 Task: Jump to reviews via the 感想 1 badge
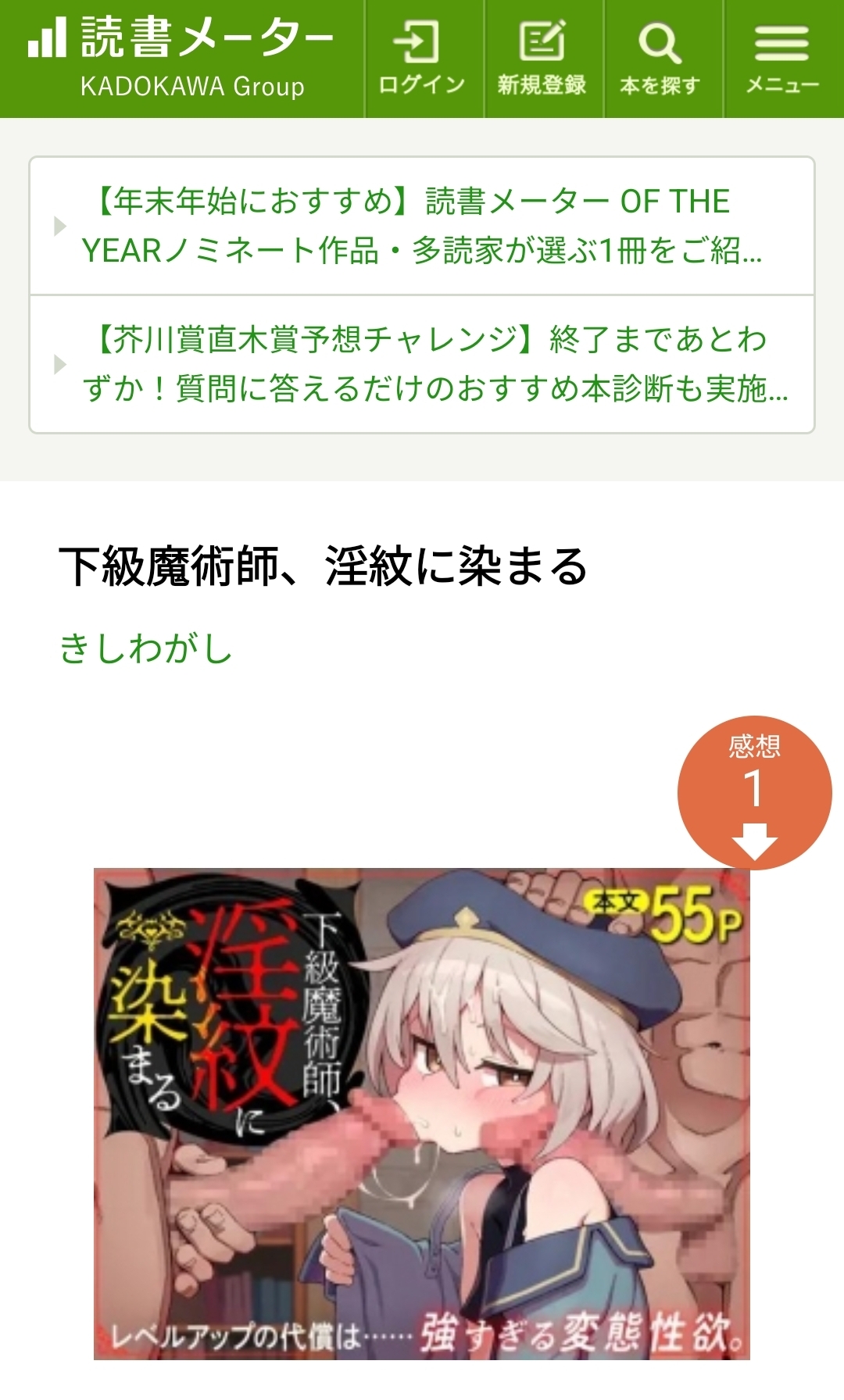pos(754,792)
